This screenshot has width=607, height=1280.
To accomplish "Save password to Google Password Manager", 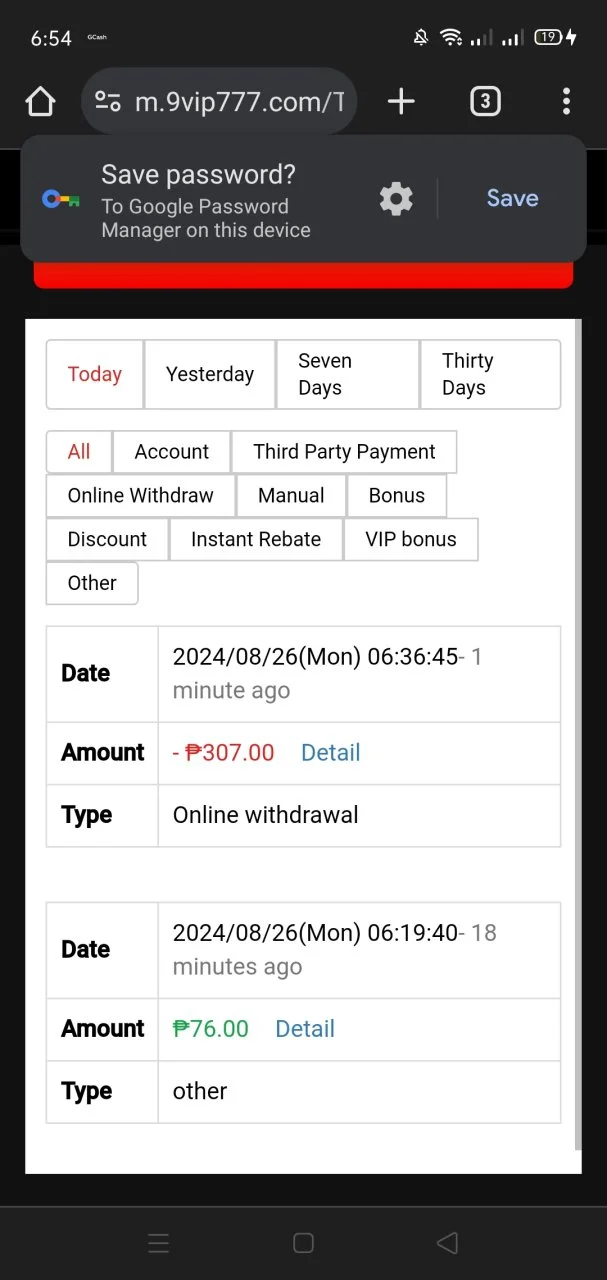I will [512, 198].
